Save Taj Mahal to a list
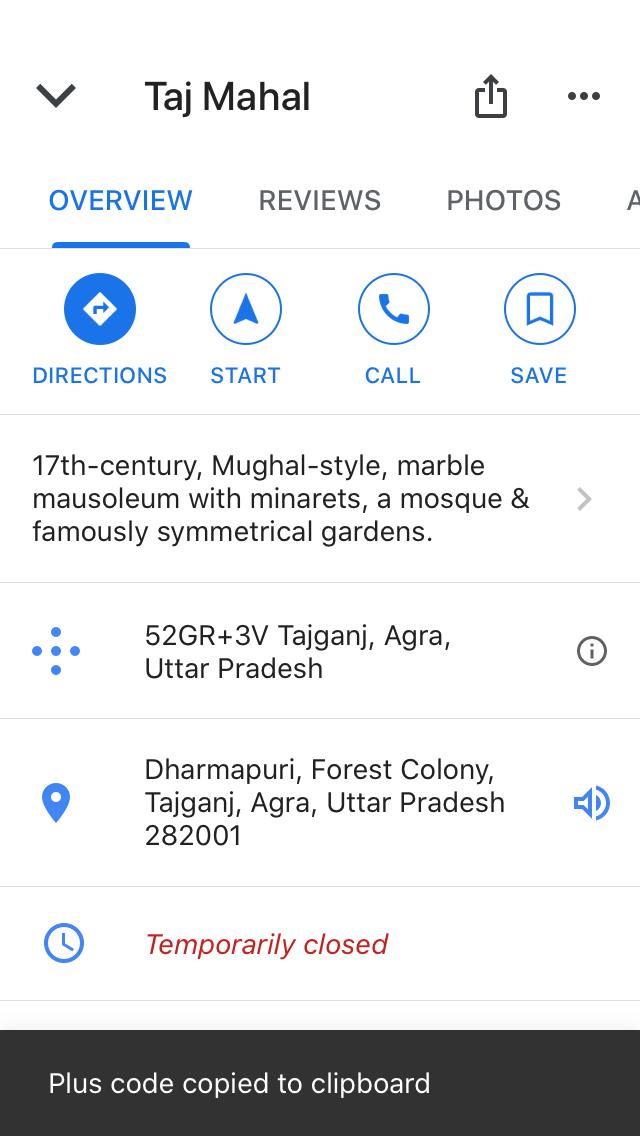 point(539,310)
